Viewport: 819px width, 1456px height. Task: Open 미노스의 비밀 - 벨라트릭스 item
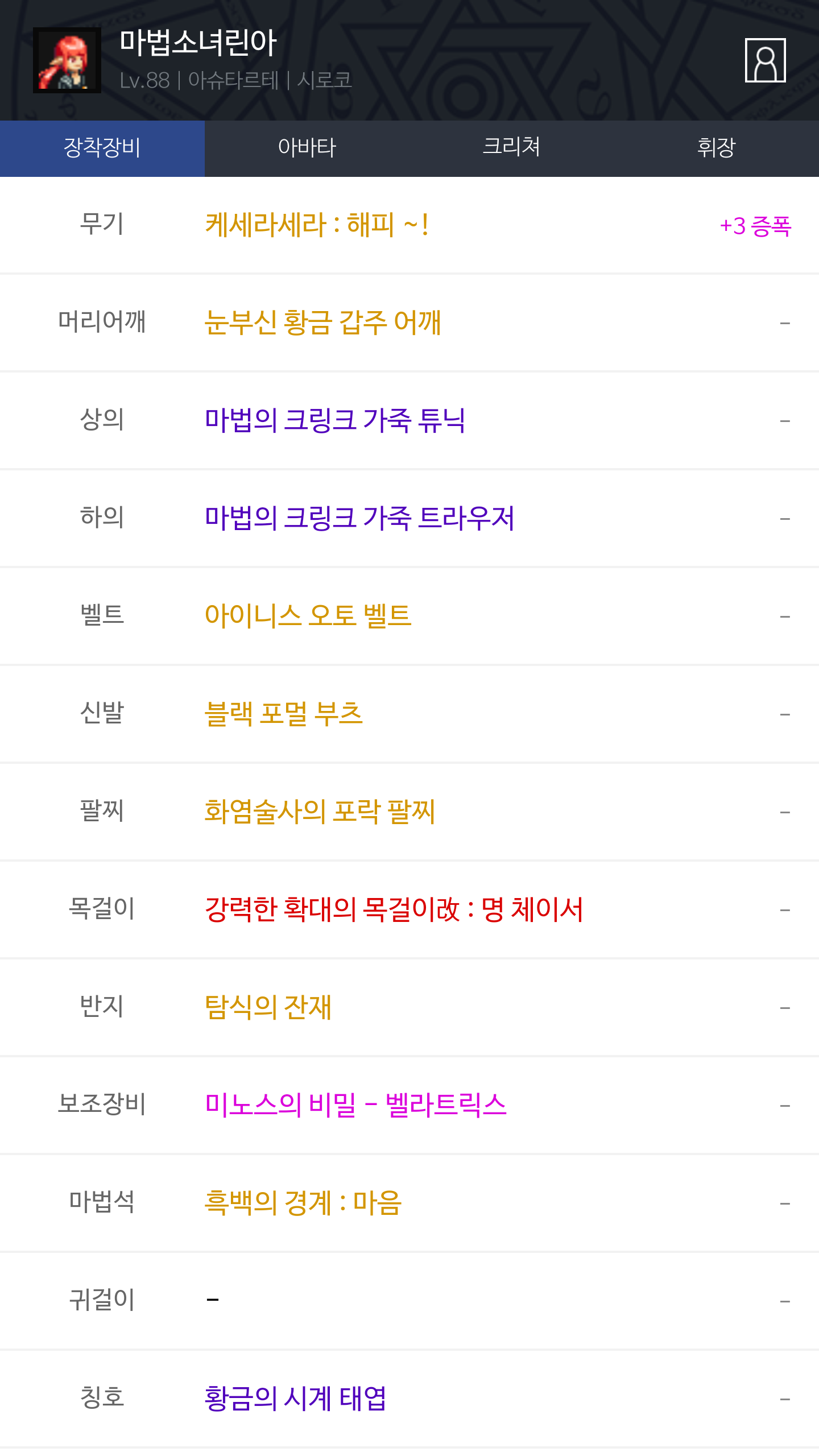(x=355, y=1106)
